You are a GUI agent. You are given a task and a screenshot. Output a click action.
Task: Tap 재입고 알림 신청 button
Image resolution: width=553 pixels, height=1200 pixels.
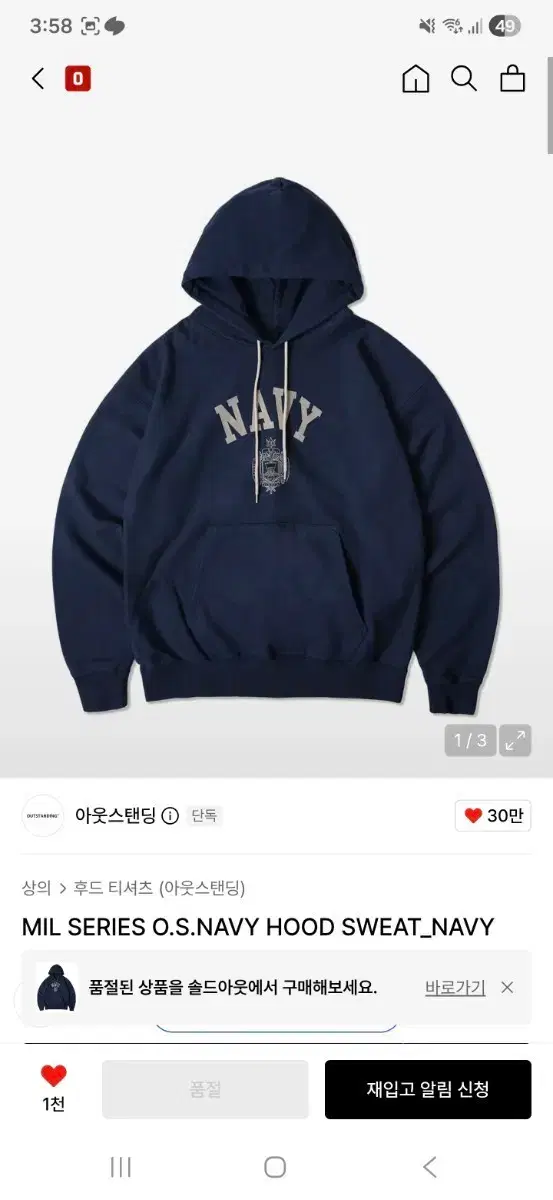click(428, 1089)
